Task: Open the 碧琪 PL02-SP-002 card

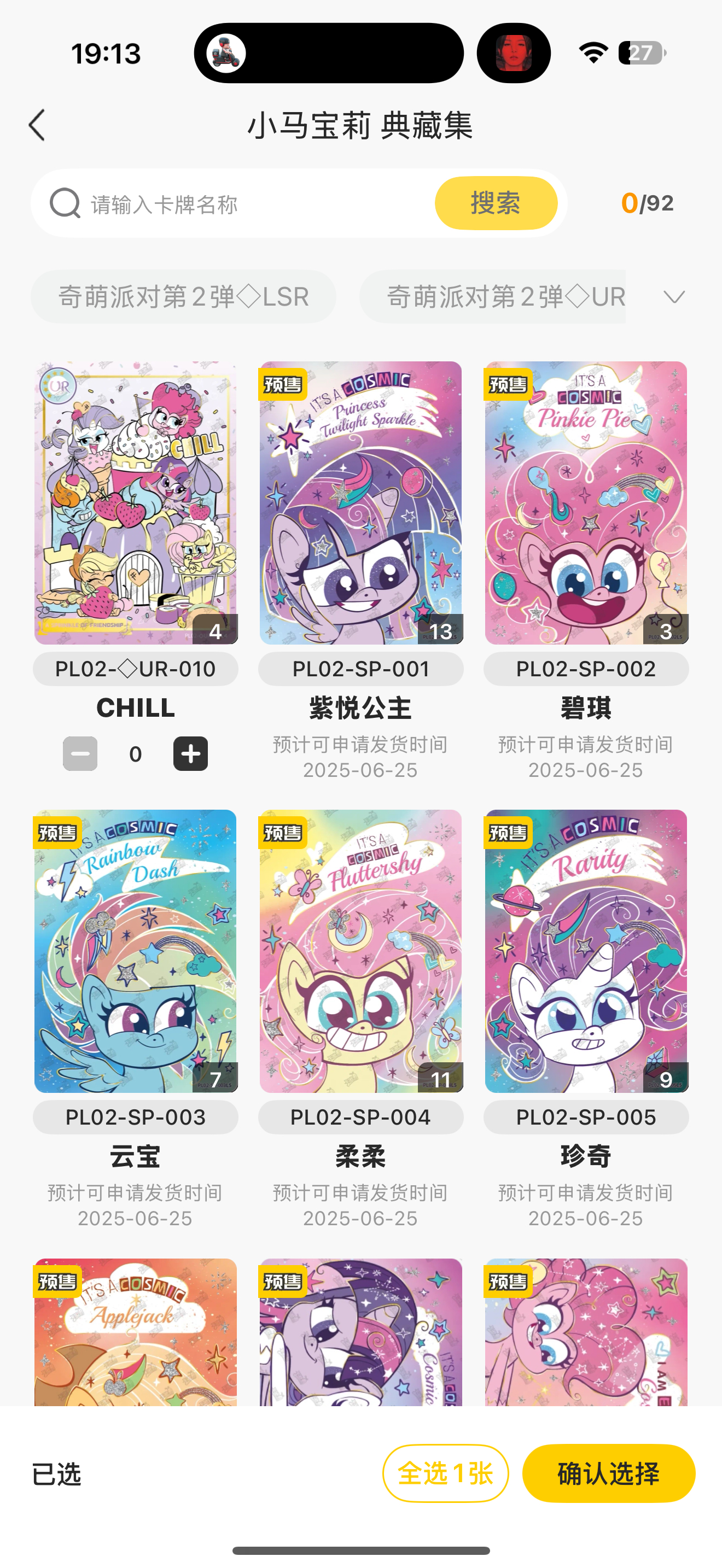Action: coord(586,503)
